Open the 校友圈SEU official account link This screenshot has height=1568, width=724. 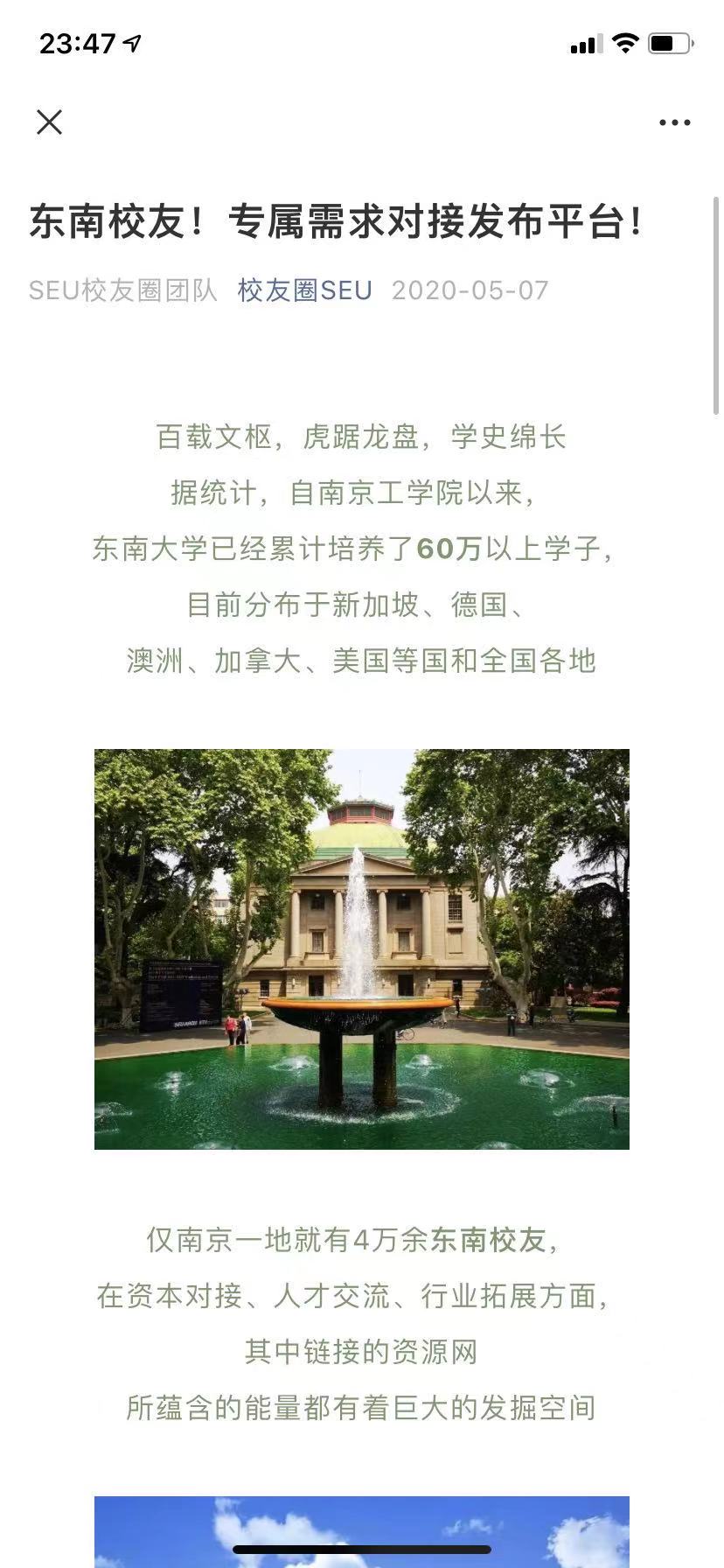click(x=305, y=290)
